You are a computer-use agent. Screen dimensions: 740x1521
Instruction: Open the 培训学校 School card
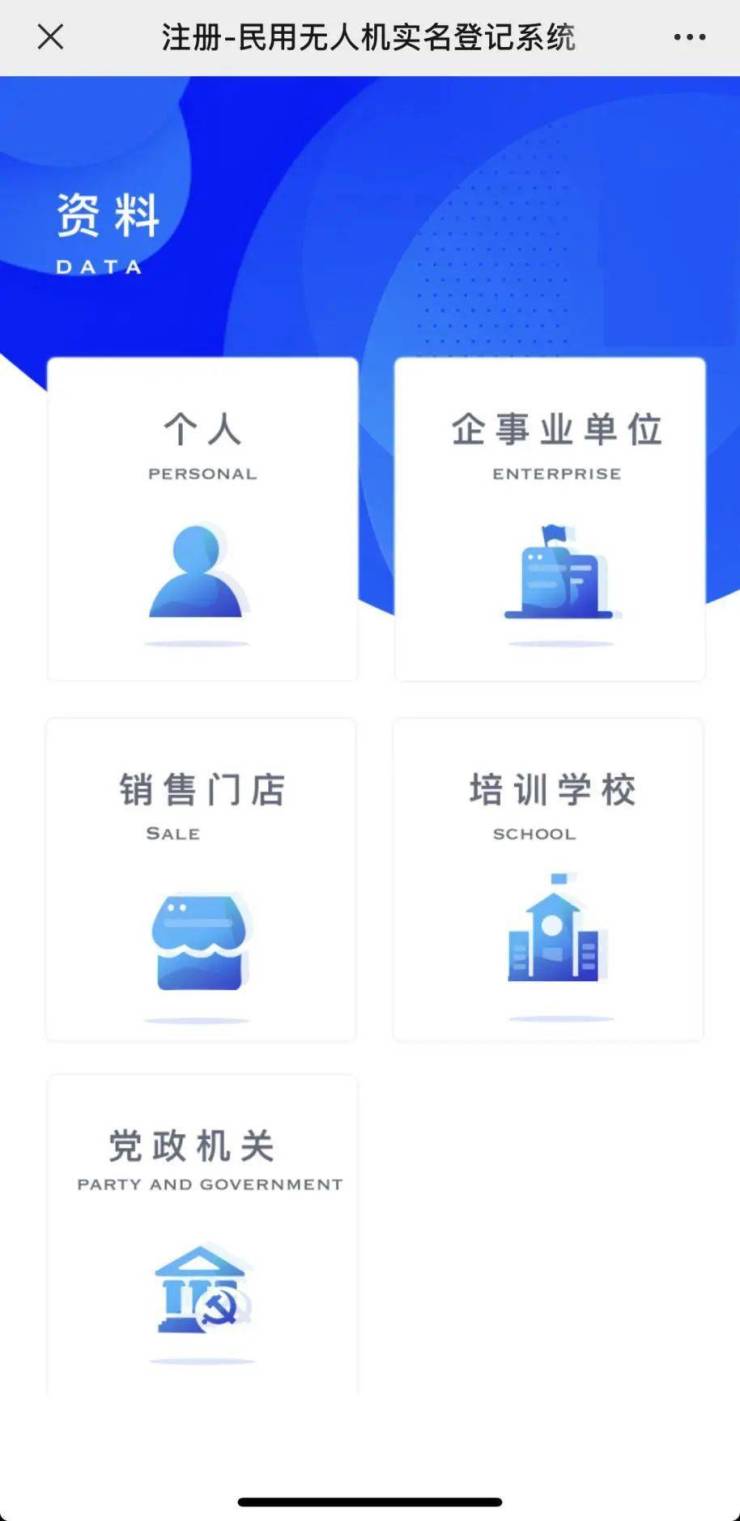[x=548, y=878]
